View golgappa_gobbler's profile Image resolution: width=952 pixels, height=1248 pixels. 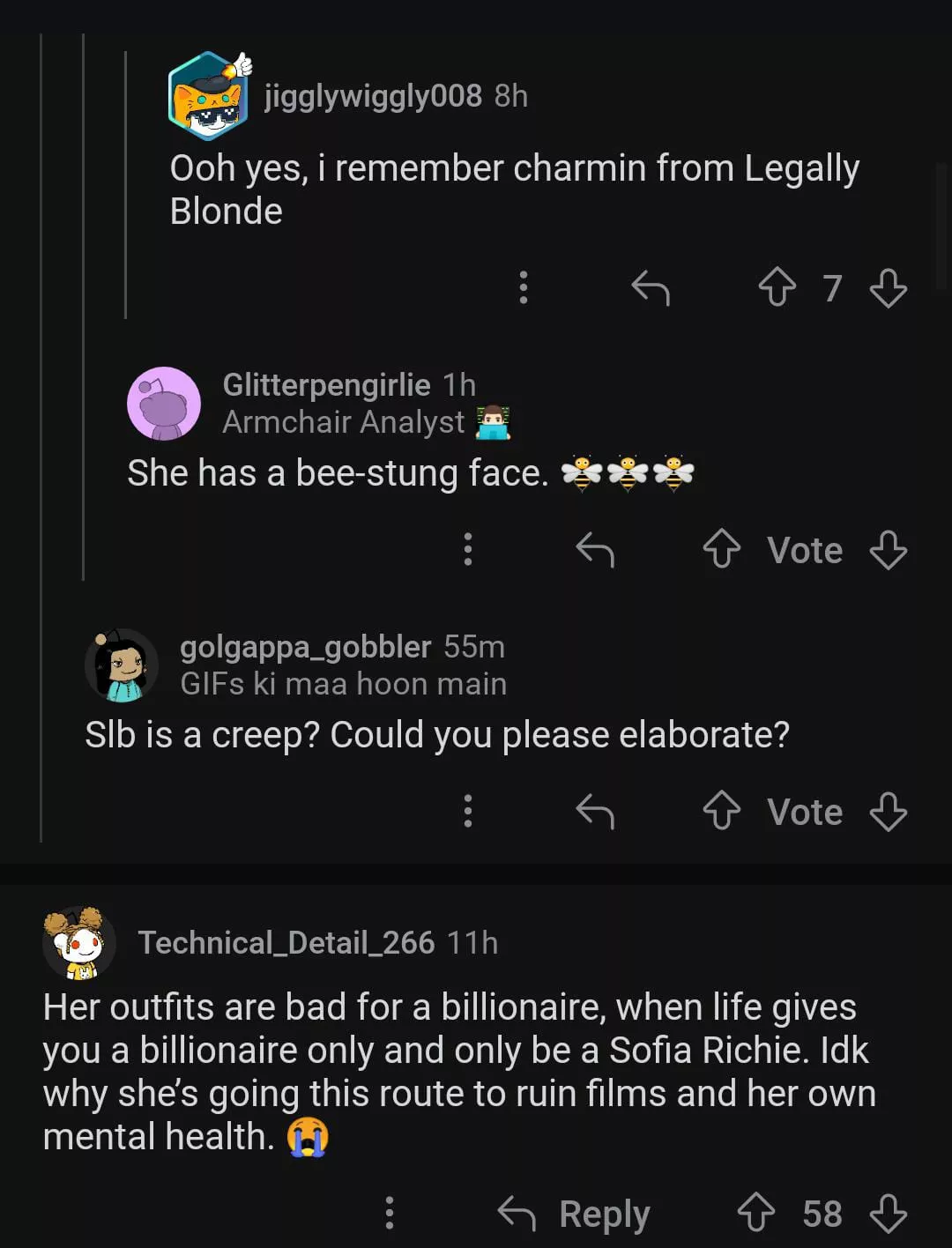pyautogui.click(x=305, y=647)
